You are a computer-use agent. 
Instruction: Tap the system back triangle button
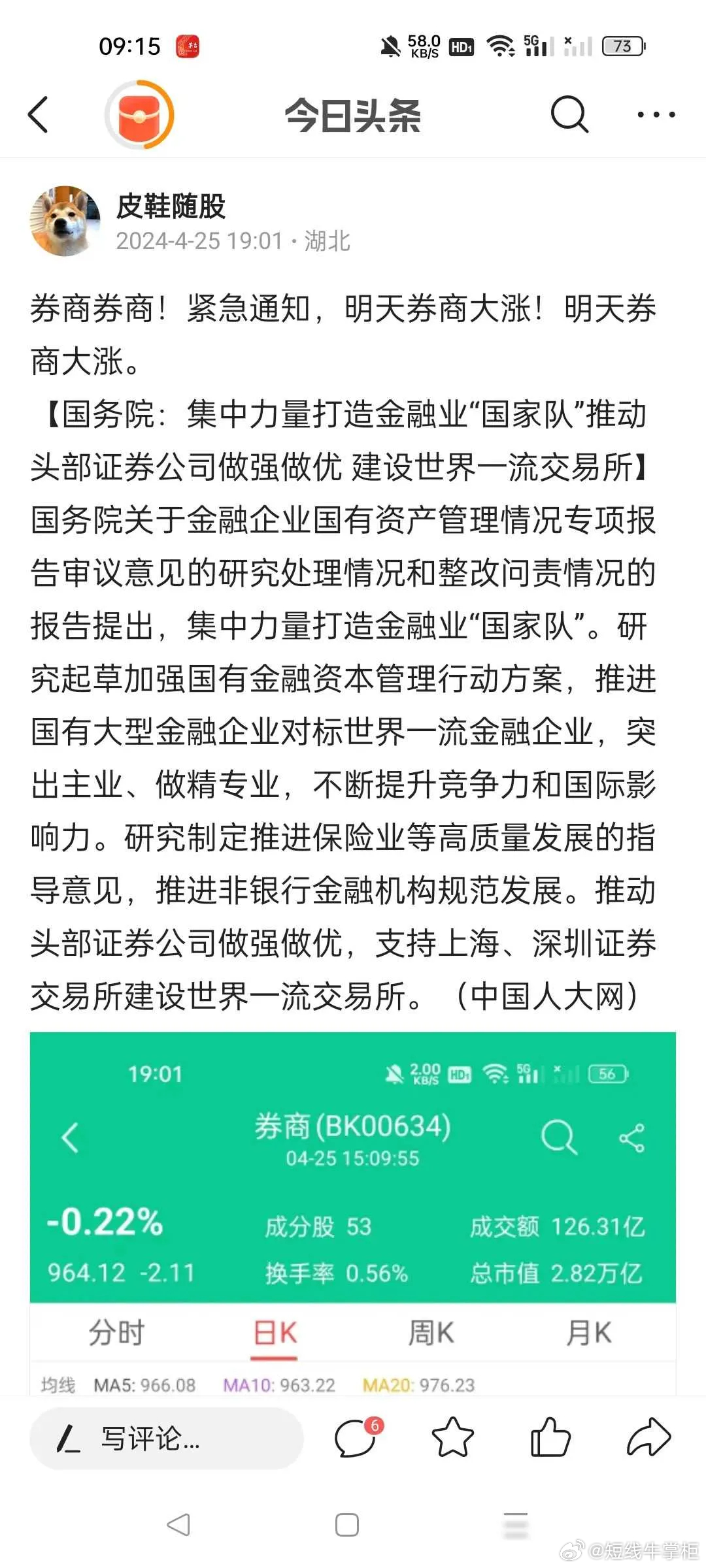click(178, 1525)
